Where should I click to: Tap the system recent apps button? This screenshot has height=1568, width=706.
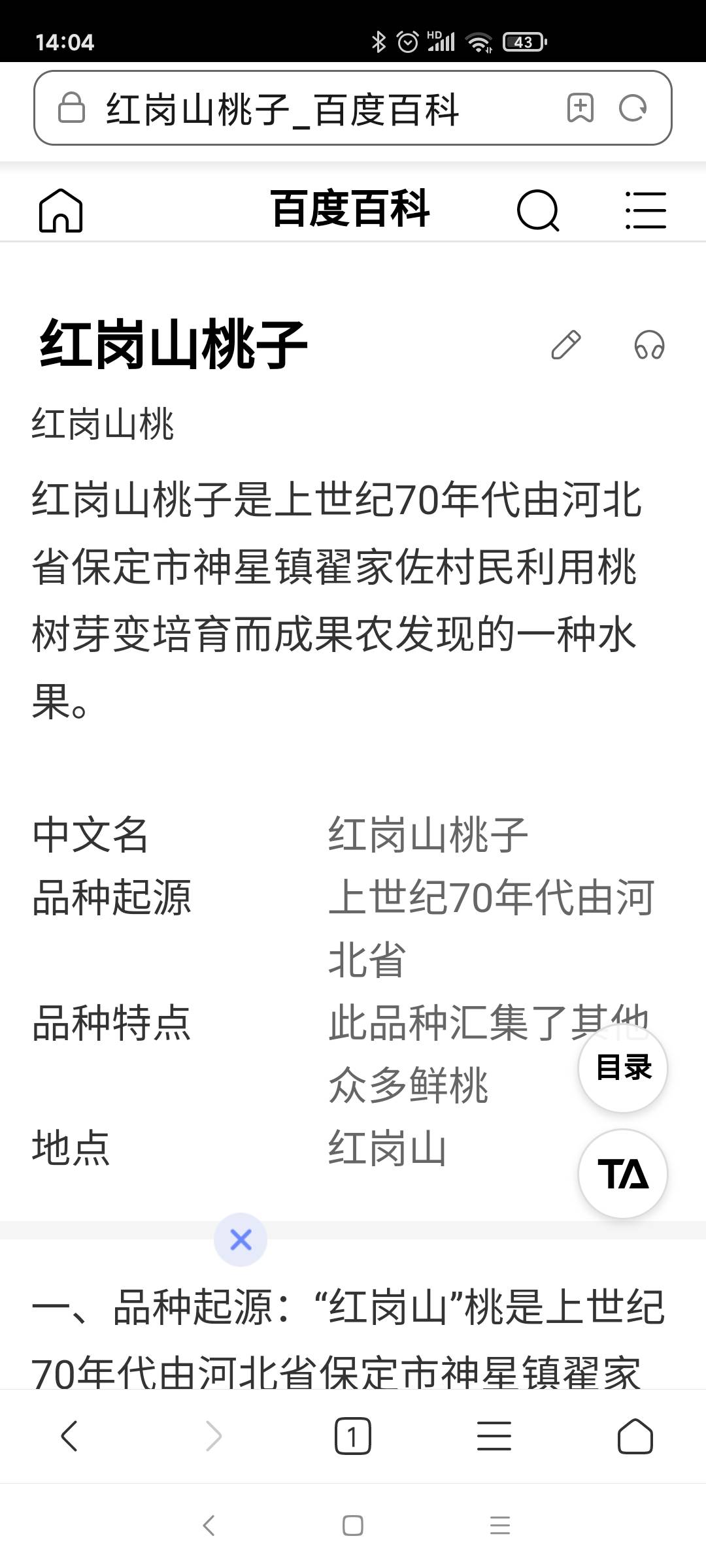click(x=500, y=1526)
